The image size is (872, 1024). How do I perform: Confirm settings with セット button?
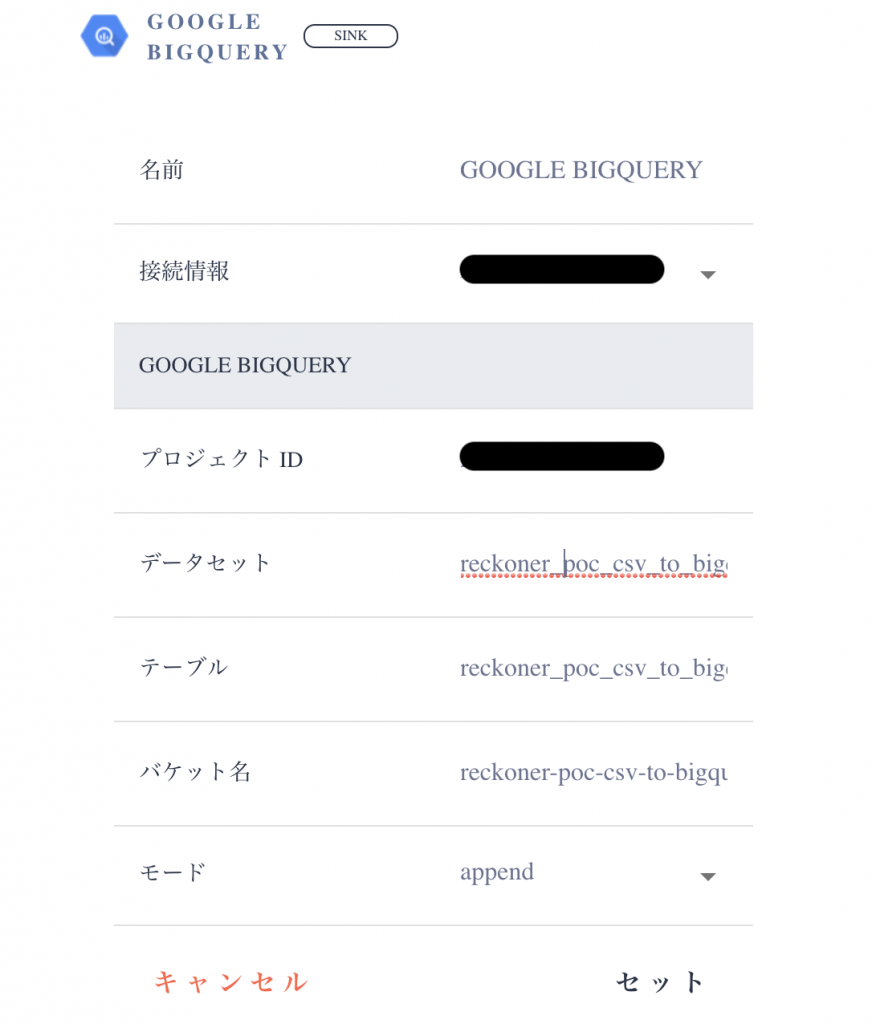pos(660,982)
